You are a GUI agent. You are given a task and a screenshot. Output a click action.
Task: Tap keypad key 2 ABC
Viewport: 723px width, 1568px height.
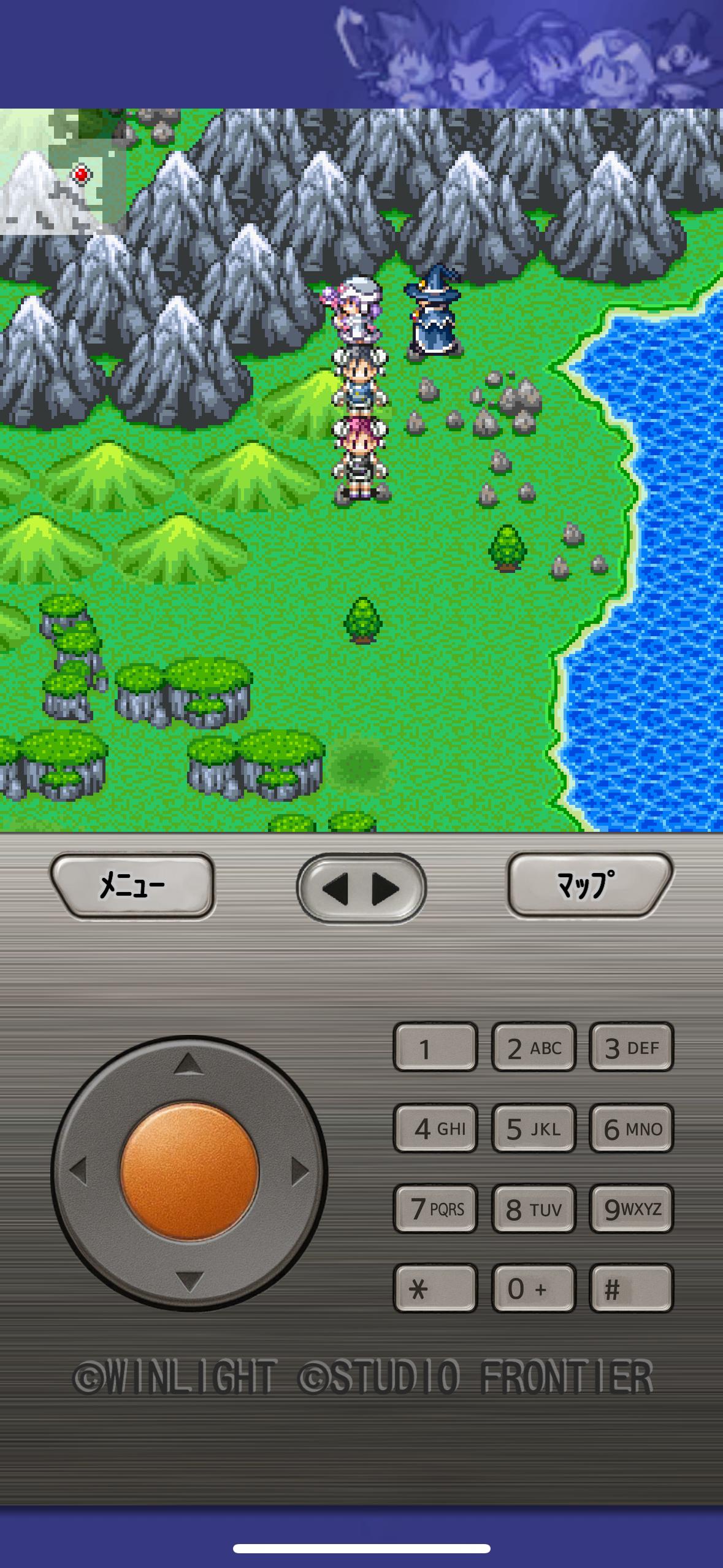(x=534, y=1047)
